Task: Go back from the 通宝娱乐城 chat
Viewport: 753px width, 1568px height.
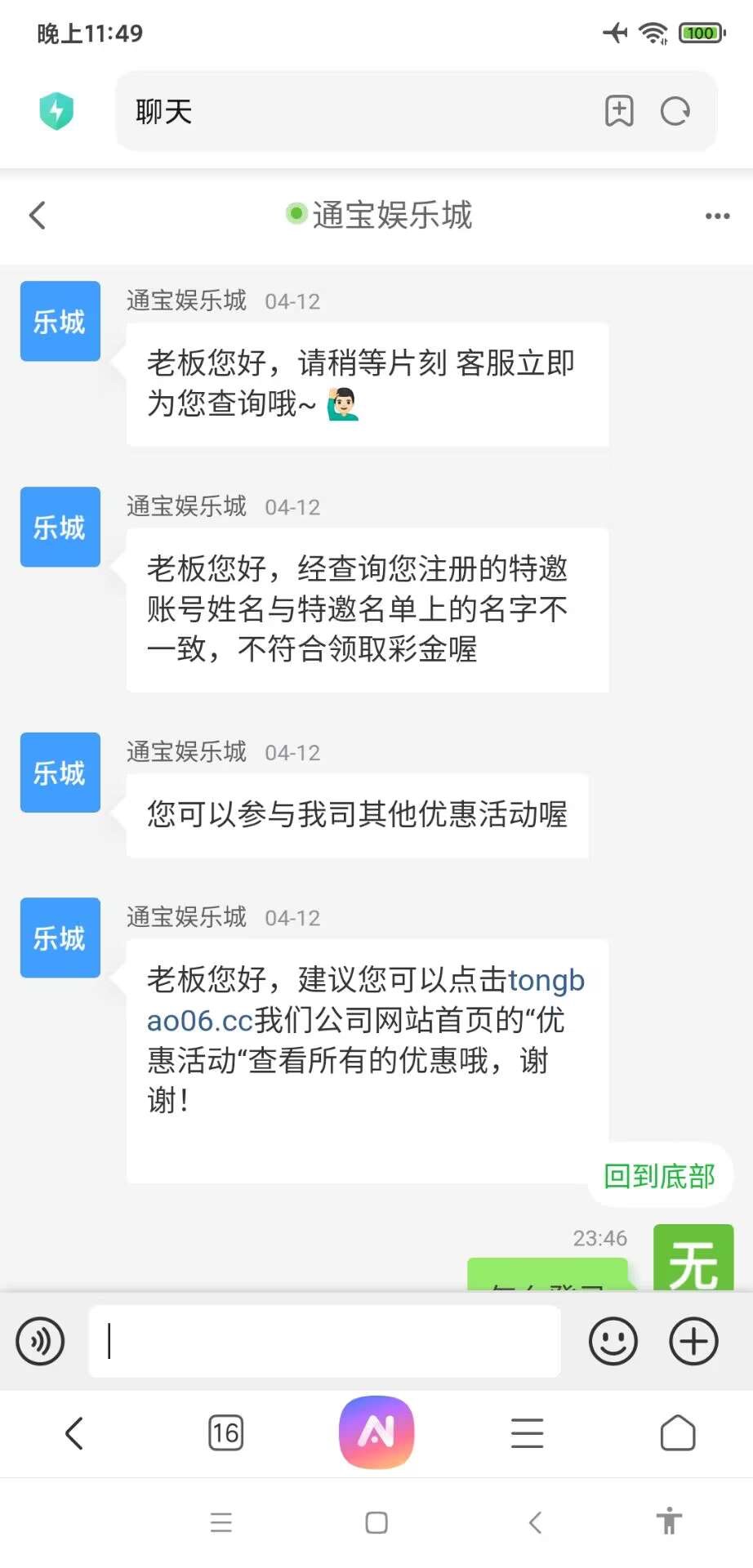Action: coord(38,216)
